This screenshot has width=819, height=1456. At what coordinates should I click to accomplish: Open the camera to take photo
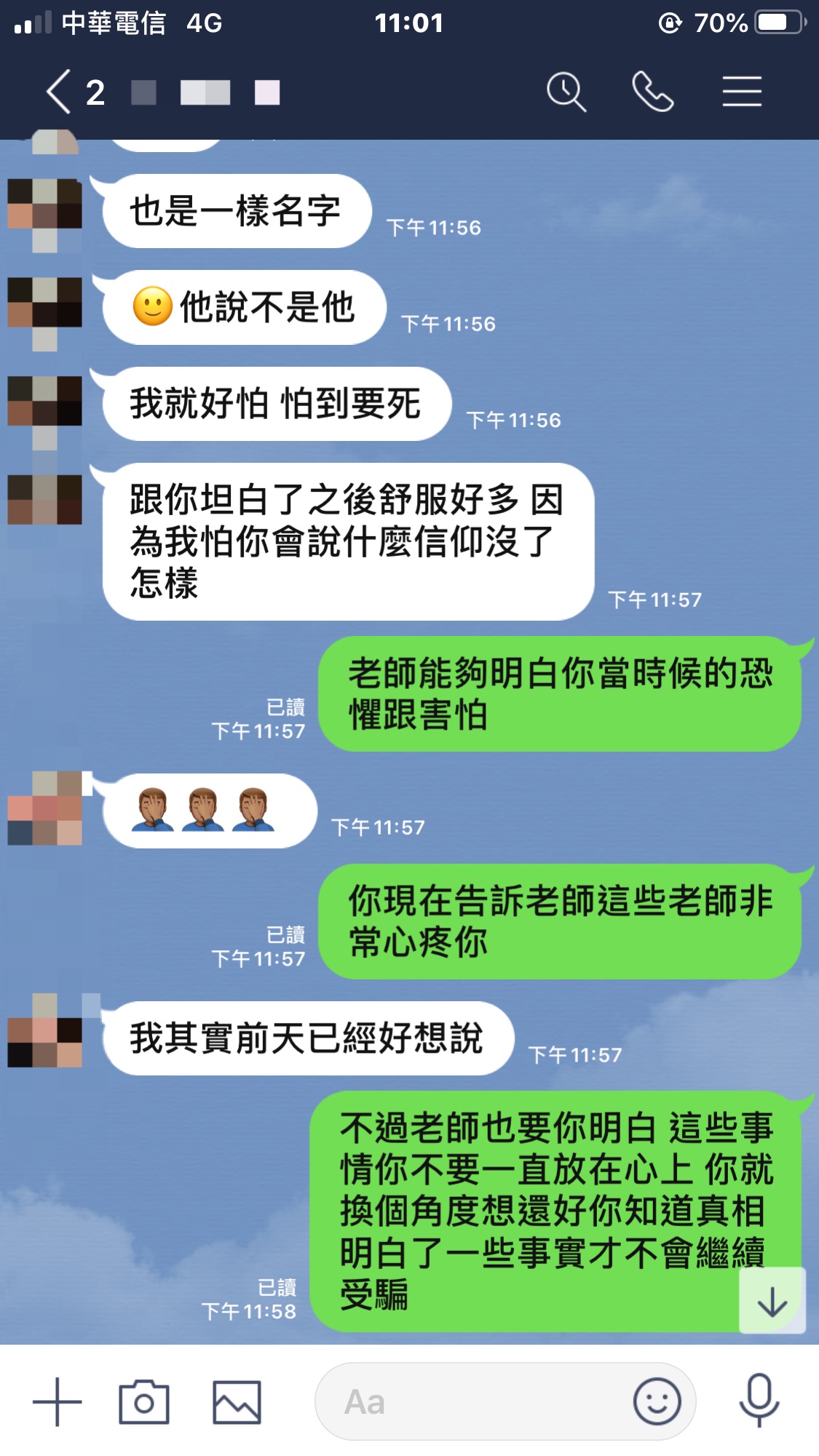(x=144, y=1401)
